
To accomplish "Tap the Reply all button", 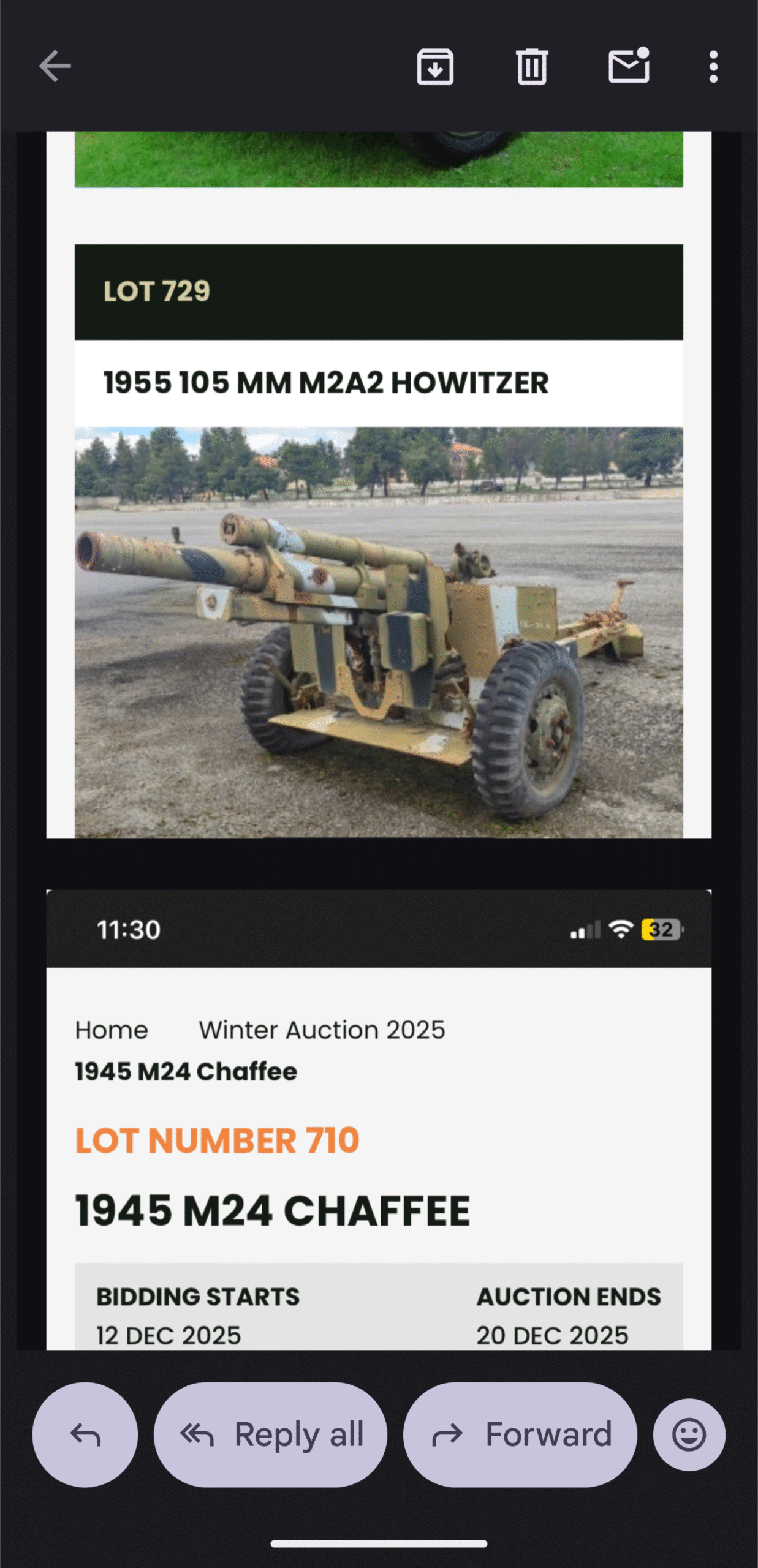I will click(x=270, y=1434).
